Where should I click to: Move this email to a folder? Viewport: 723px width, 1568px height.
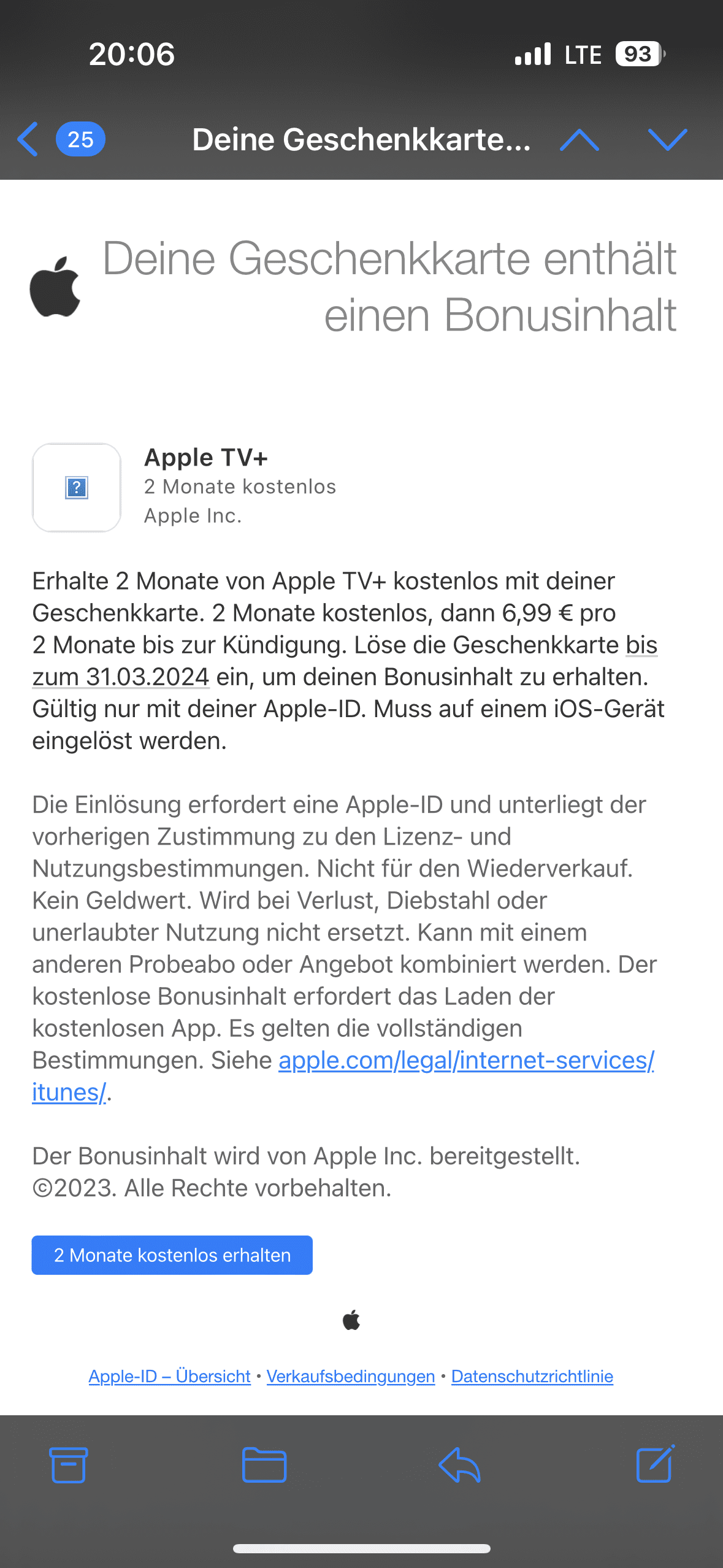point(264,1465)
